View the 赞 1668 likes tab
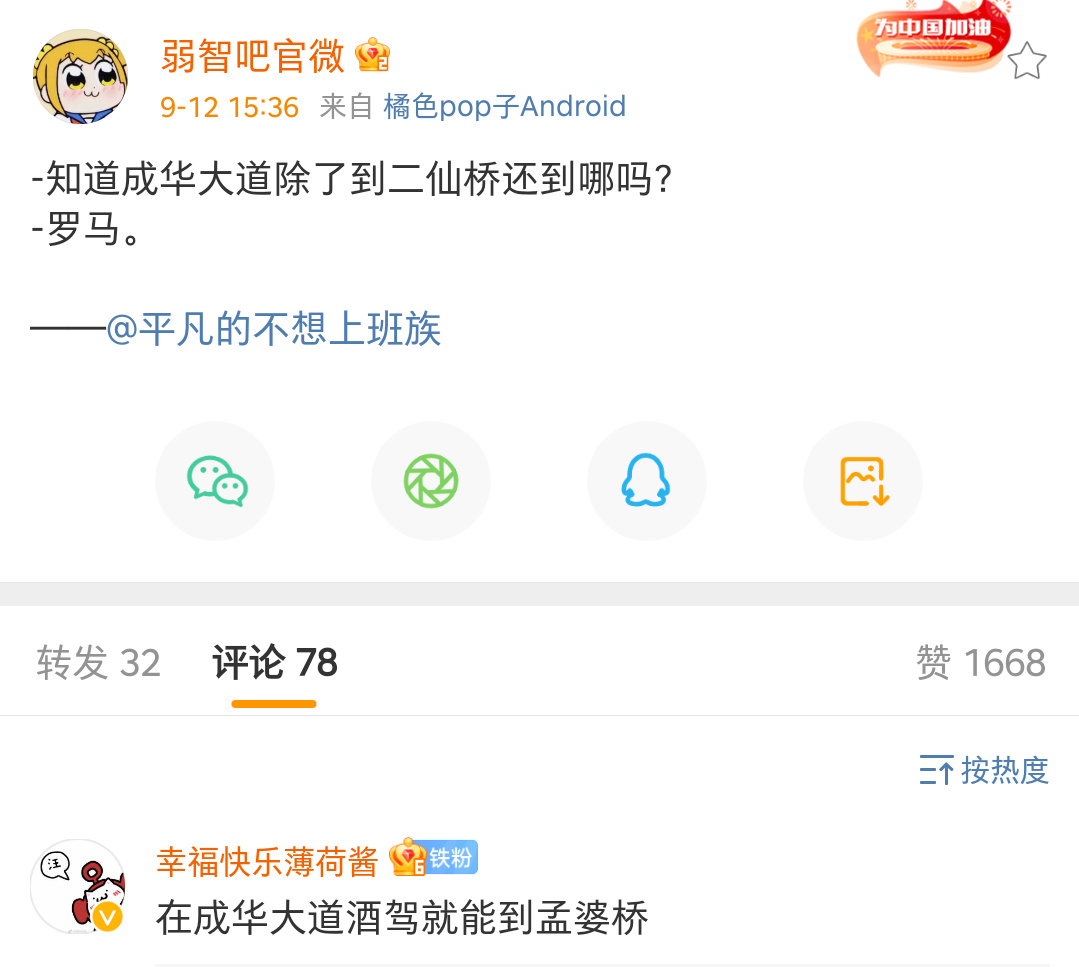Image resolution: width=1079 pixels, height=967 pixels. [x=980, y=663]
